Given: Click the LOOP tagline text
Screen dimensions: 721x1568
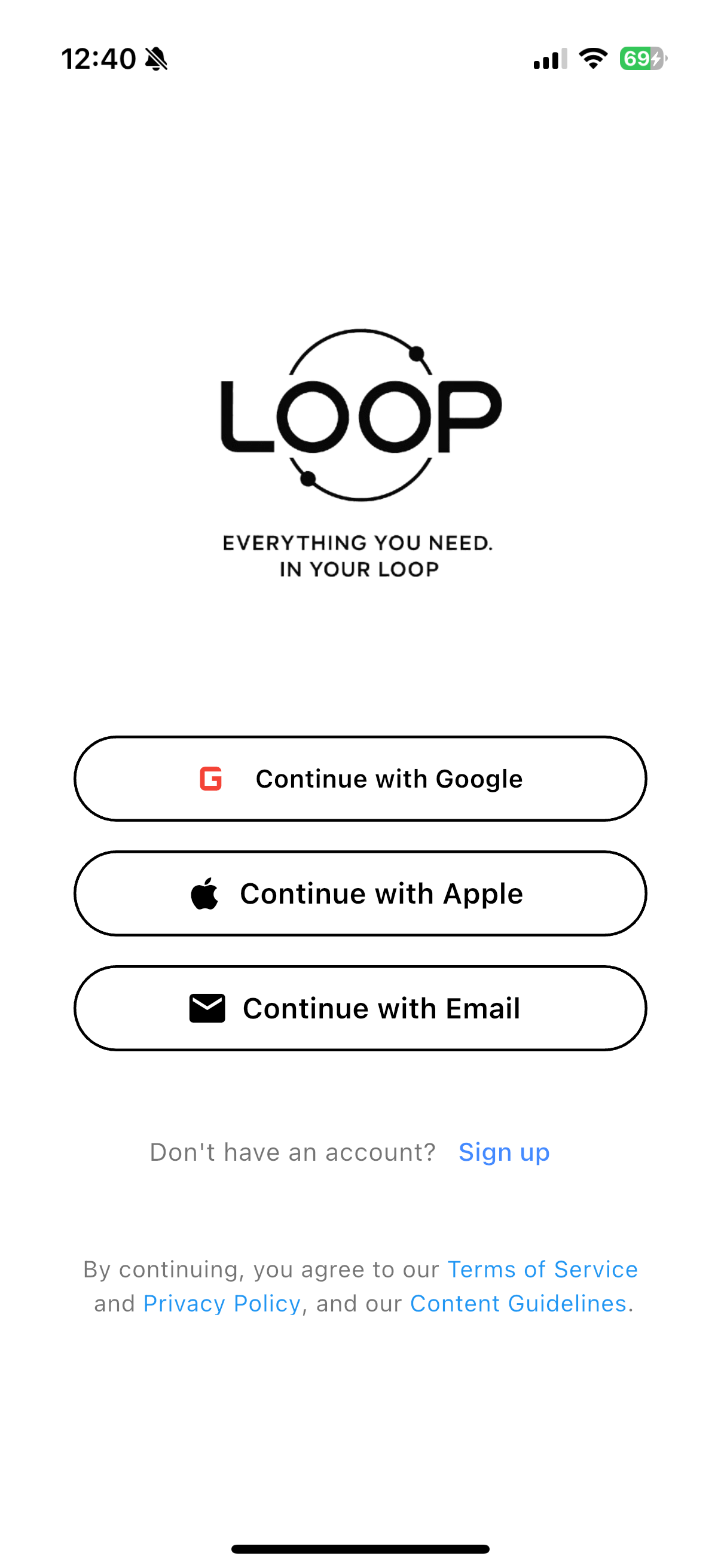Looking at the screenshot, I should tap(360, 554).
